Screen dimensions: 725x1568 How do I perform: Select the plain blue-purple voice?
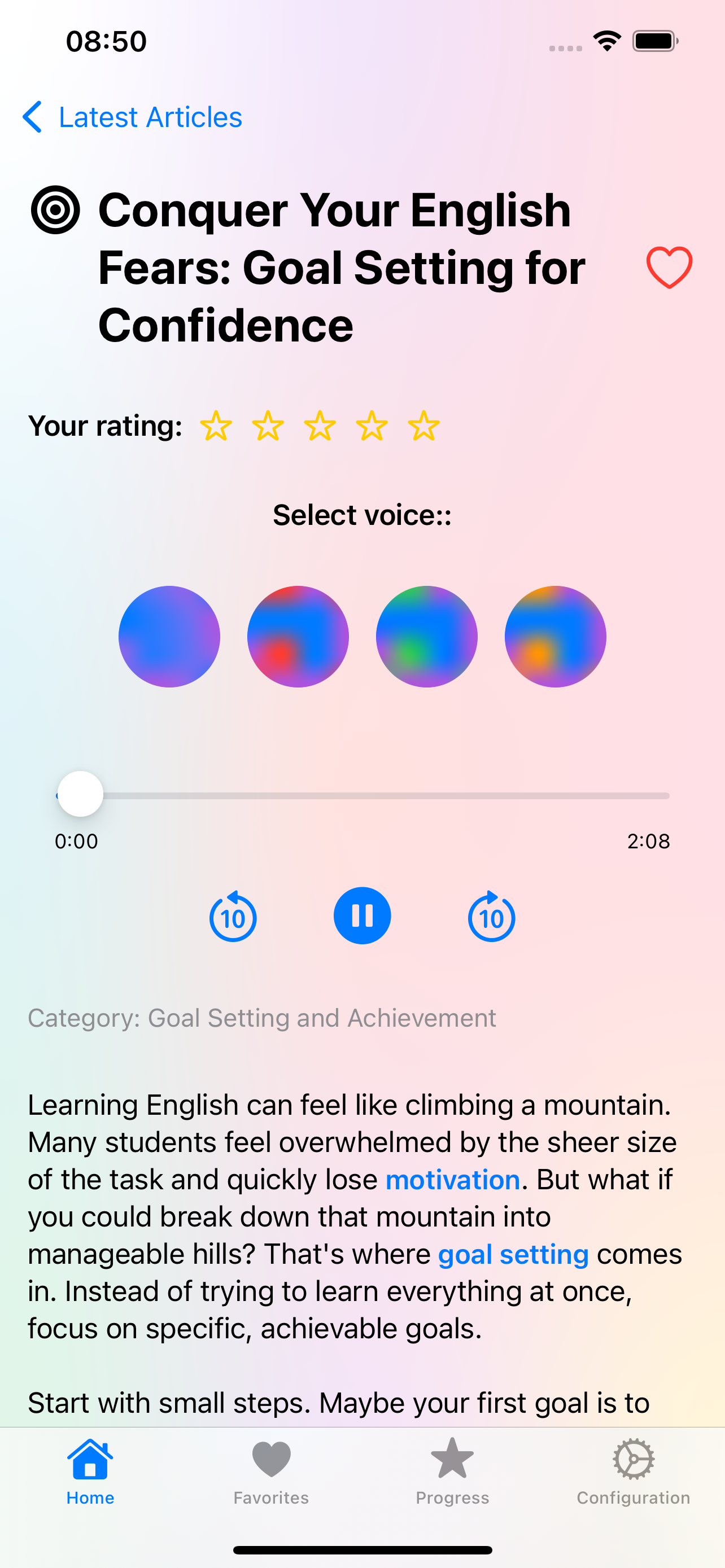click(x=169, y=637)
